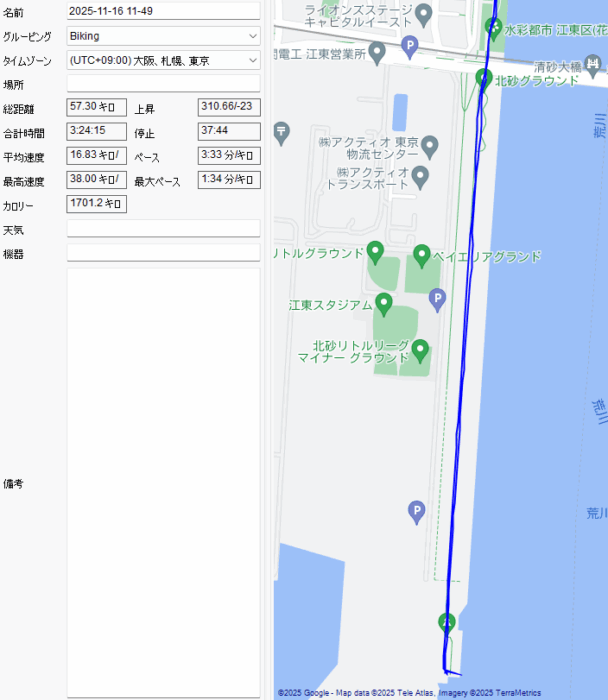This screenshot has width=608, height=700.
Task: Select the ベイエリアグランド map marker
Action: [x=422, y=255]
